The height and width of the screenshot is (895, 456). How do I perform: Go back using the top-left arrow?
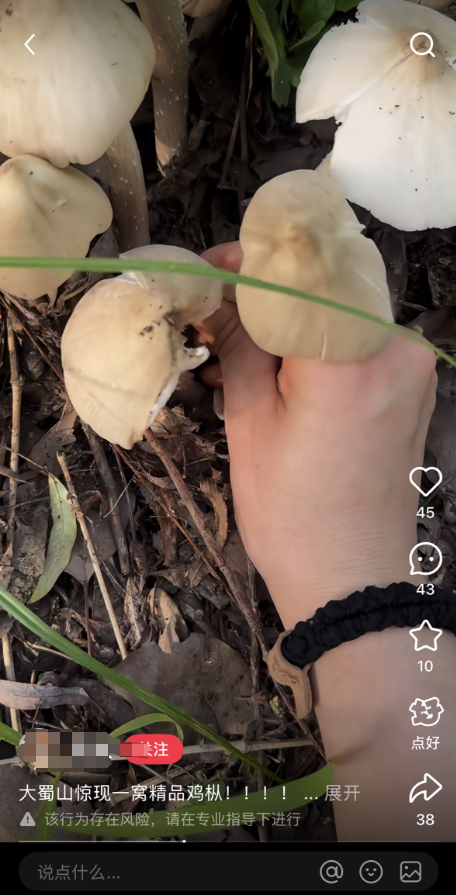(30, 44)
